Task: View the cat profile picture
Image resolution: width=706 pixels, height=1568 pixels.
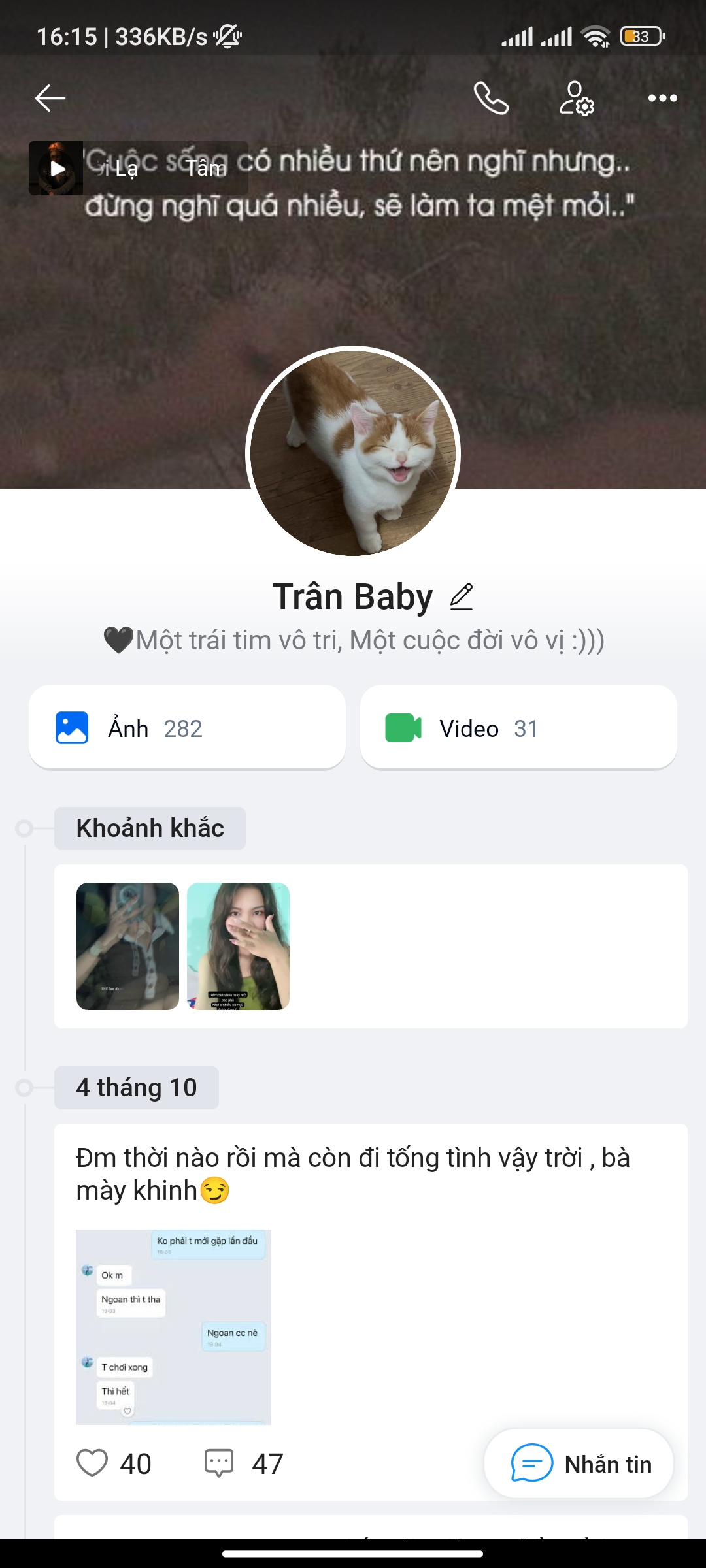Action: click(353, 452)
